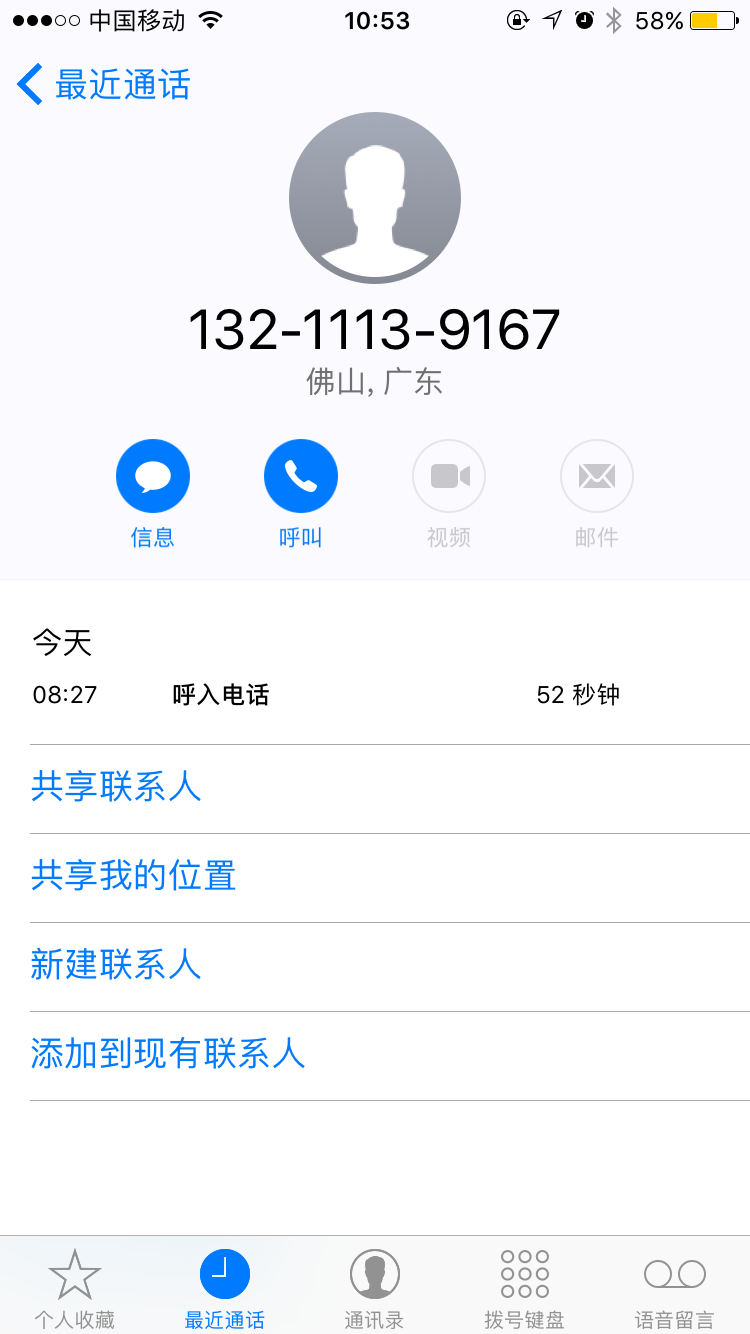Tap the 邮件 mail icon

click(x=596, y=475)
